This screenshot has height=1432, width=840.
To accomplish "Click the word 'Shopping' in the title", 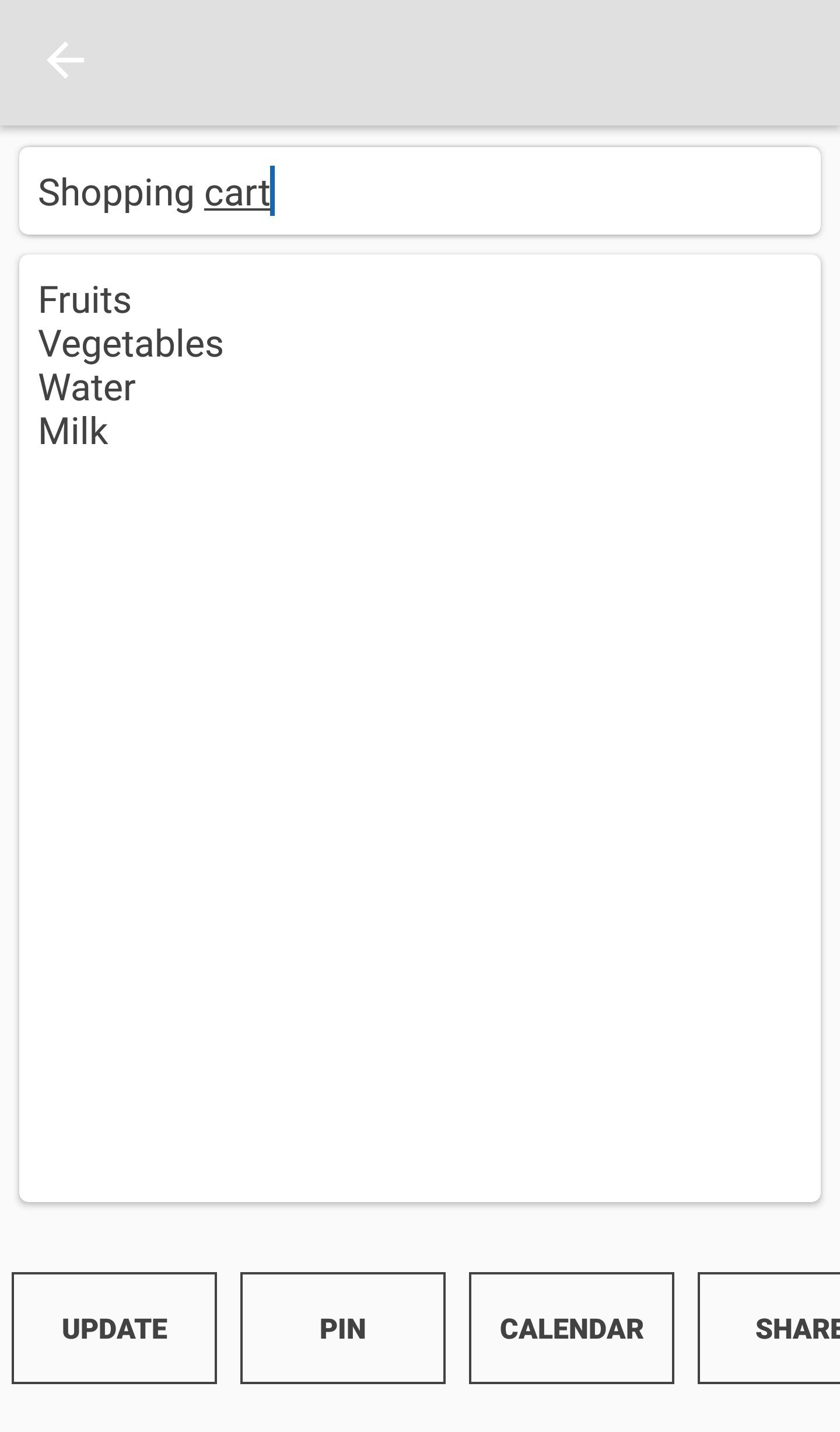I will click(117, 191).
